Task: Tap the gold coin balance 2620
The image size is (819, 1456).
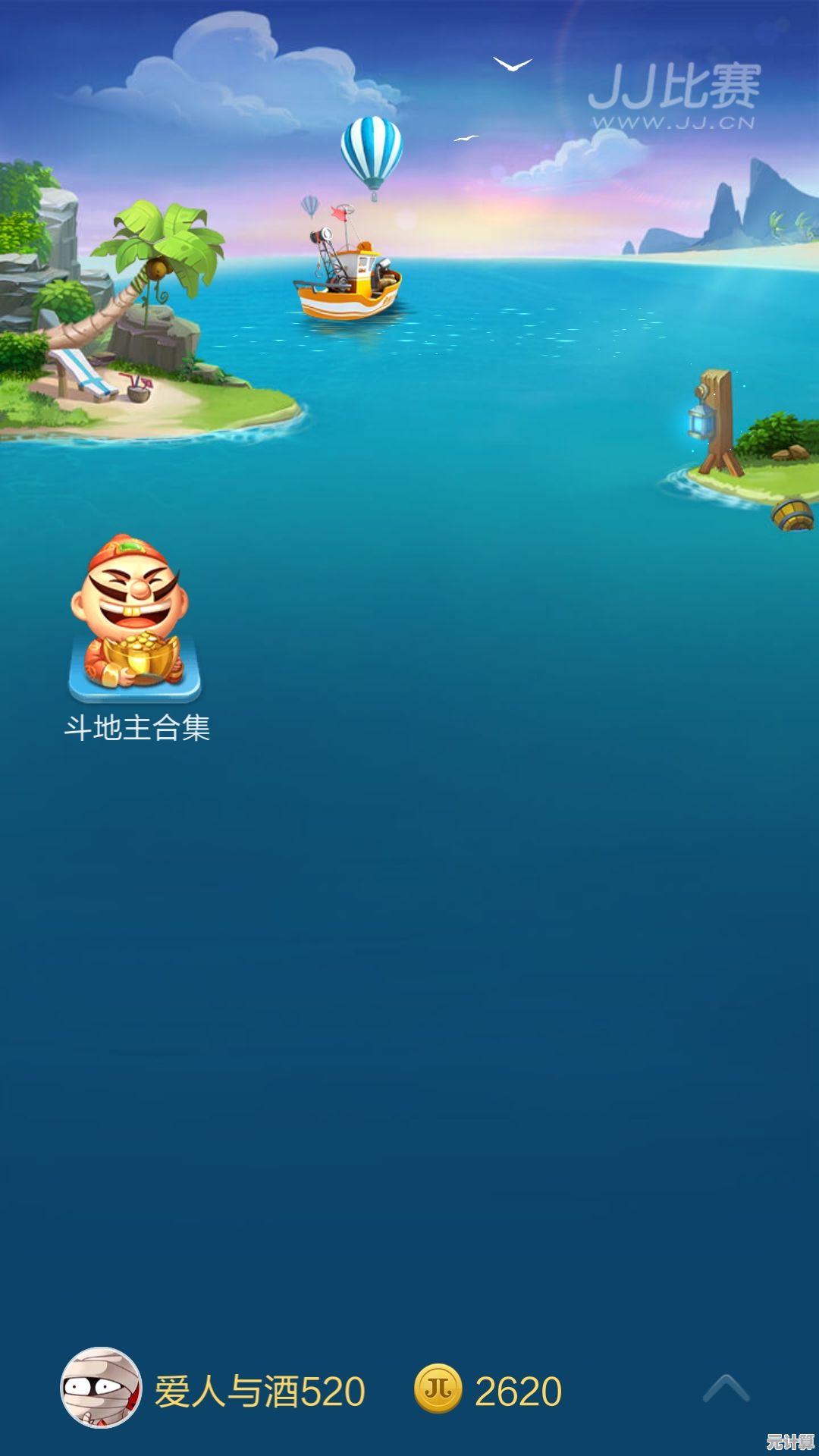Action: point(489,1391)
